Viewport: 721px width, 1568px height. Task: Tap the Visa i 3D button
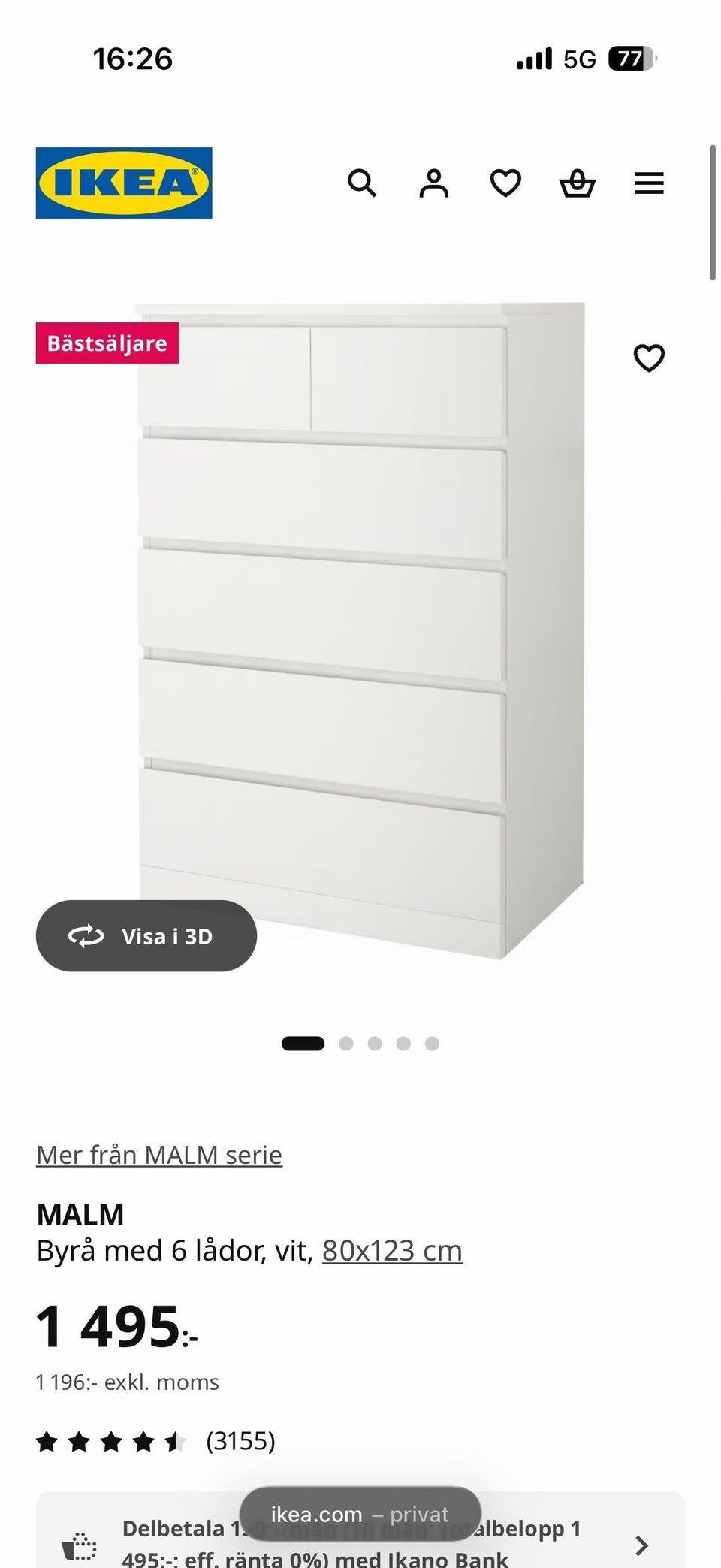146,935
